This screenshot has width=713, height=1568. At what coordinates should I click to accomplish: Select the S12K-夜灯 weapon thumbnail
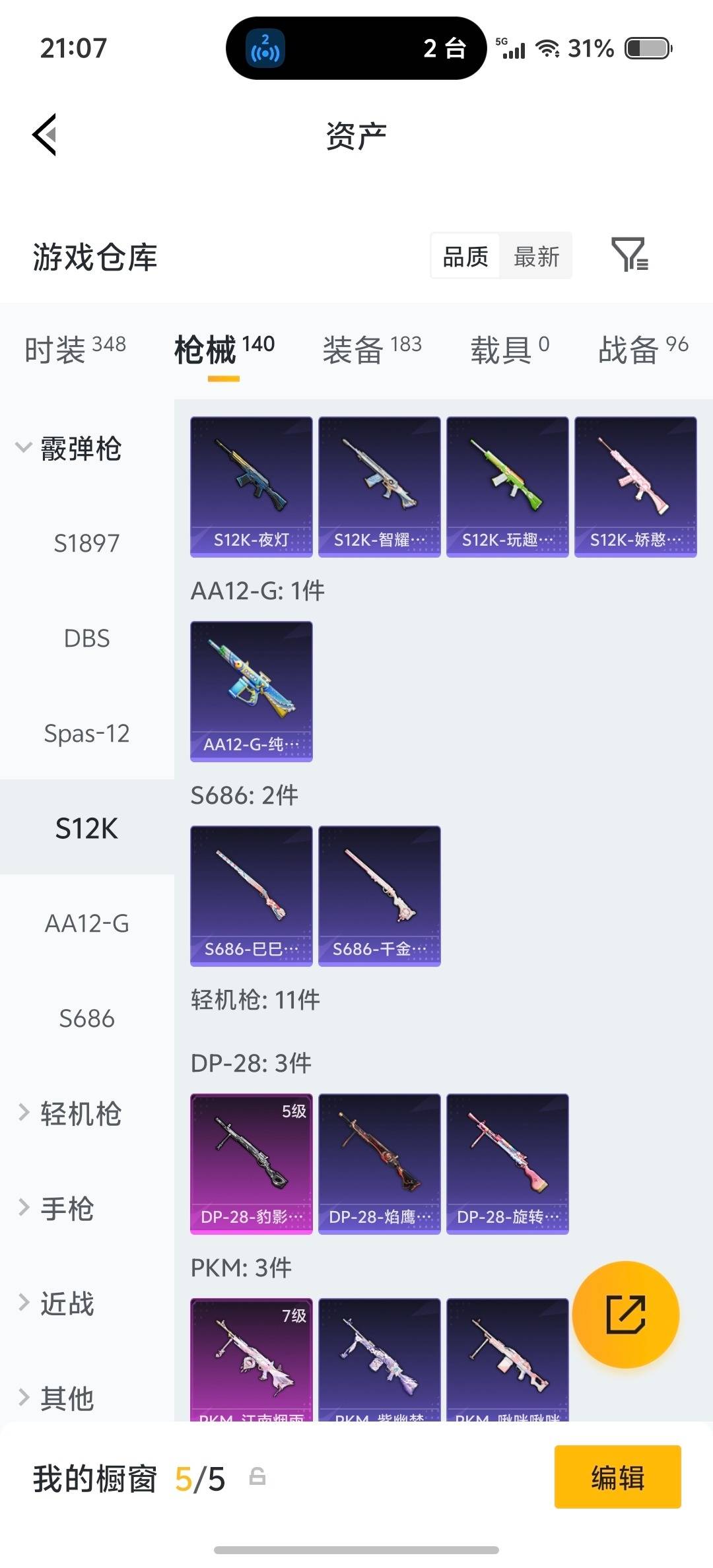252,487
